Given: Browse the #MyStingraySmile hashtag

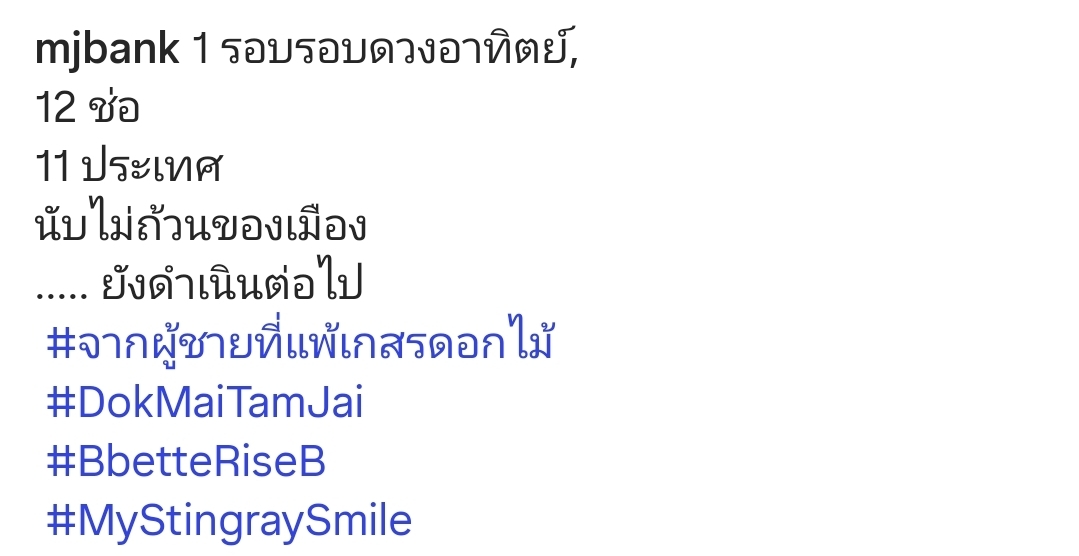Looking at the screenshot, I should [x=229, y=521].
